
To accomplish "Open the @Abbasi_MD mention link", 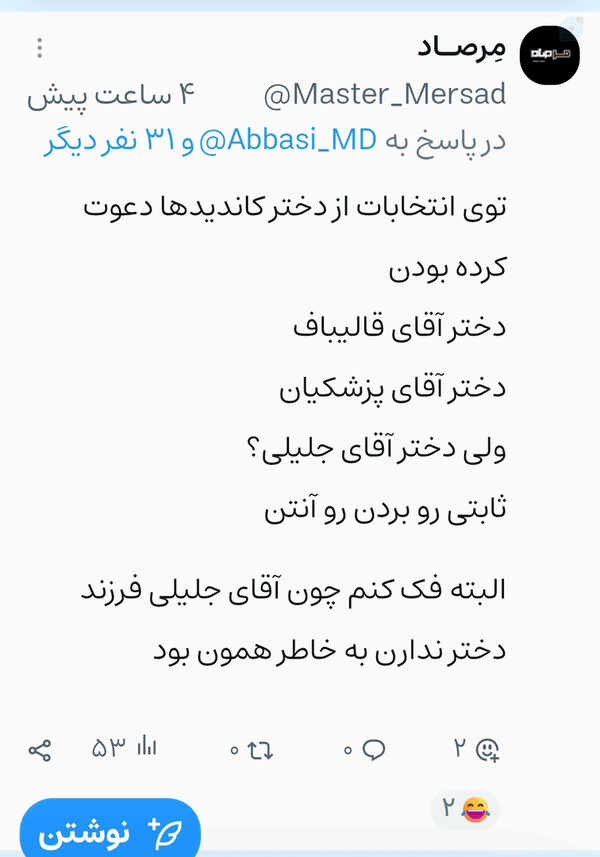I will [287, 140].
